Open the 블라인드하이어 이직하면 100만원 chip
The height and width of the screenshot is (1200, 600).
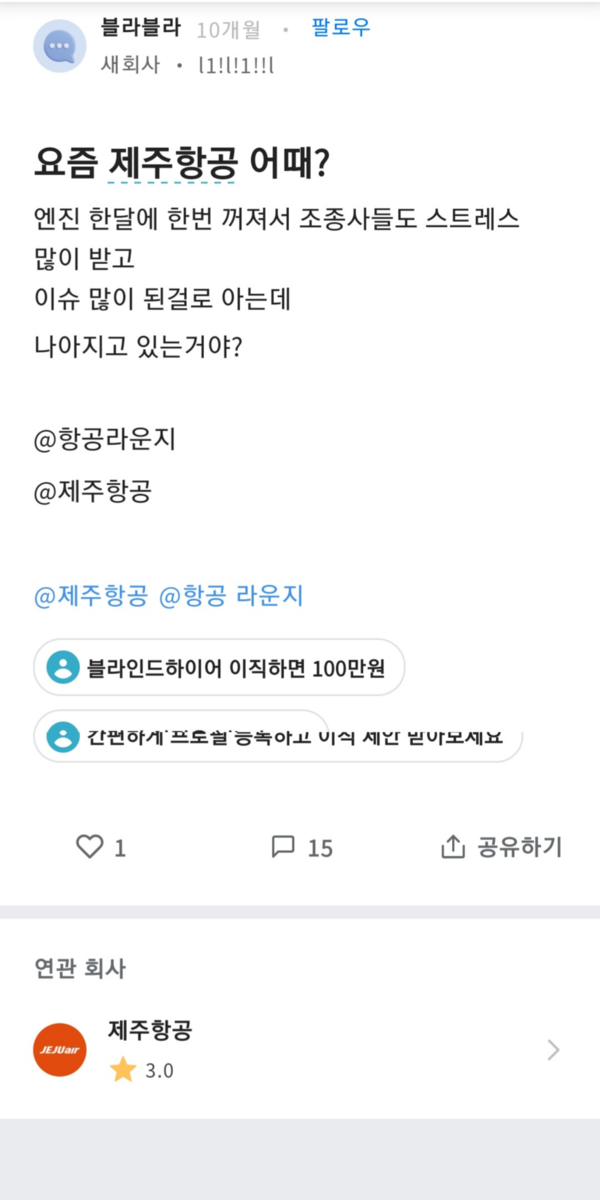pos(219,667)
